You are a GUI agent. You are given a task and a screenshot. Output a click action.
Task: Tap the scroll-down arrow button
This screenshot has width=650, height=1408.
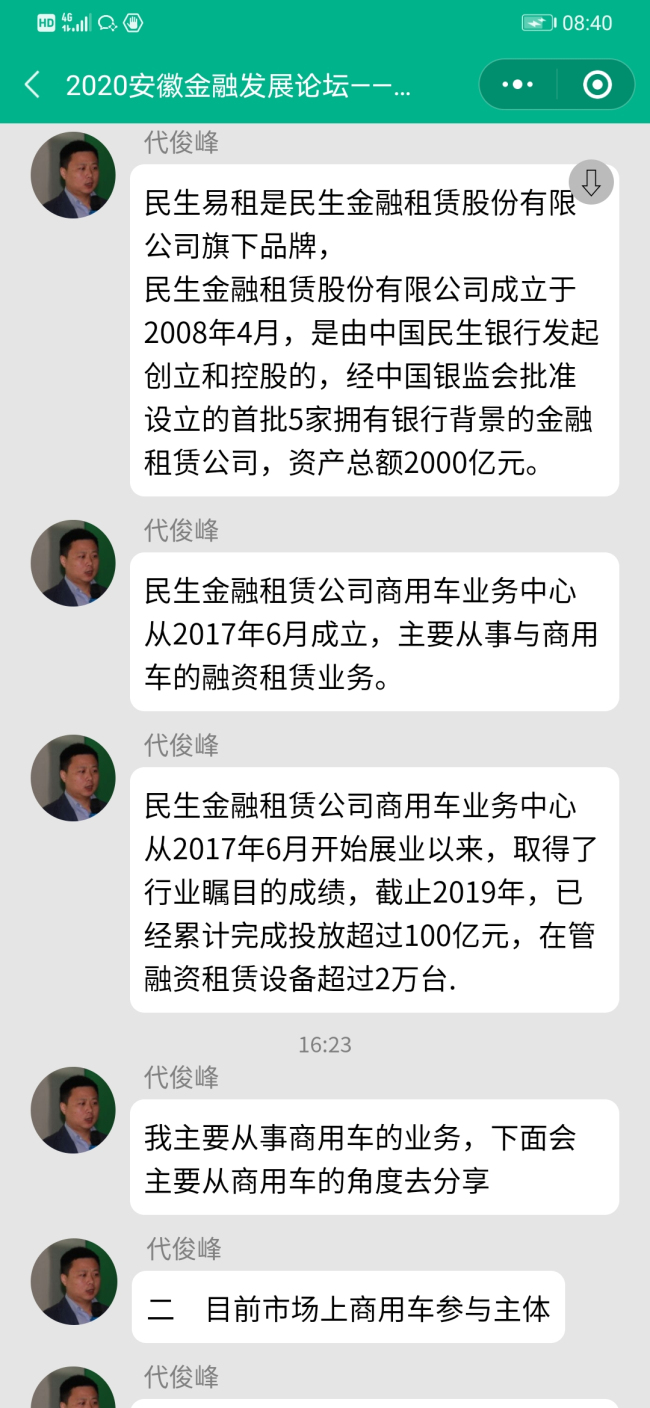tap(591, 182)
